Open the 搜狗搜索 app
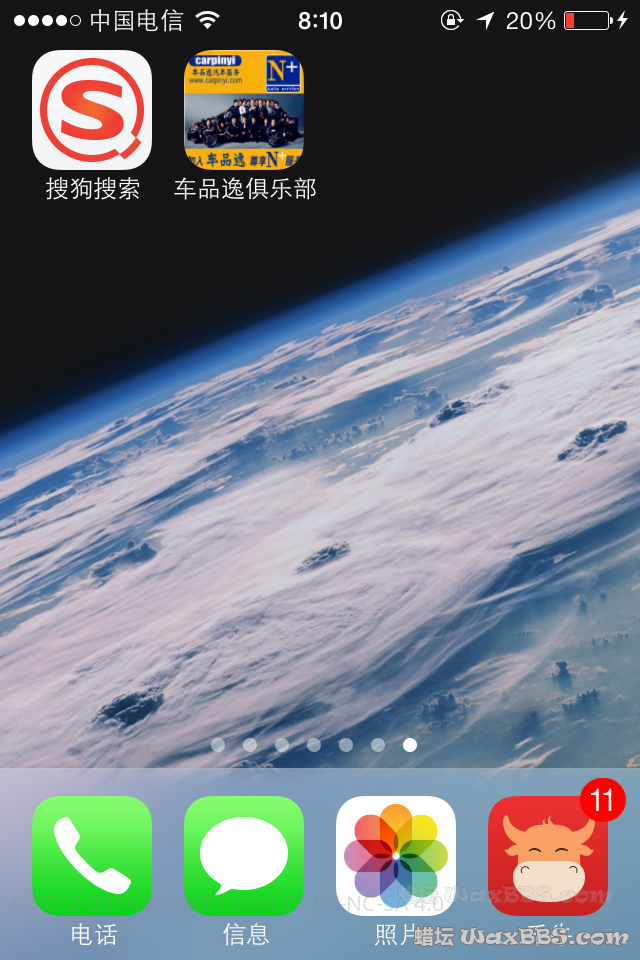Viewport: 640px width, 960px height. tap(92, 110)
